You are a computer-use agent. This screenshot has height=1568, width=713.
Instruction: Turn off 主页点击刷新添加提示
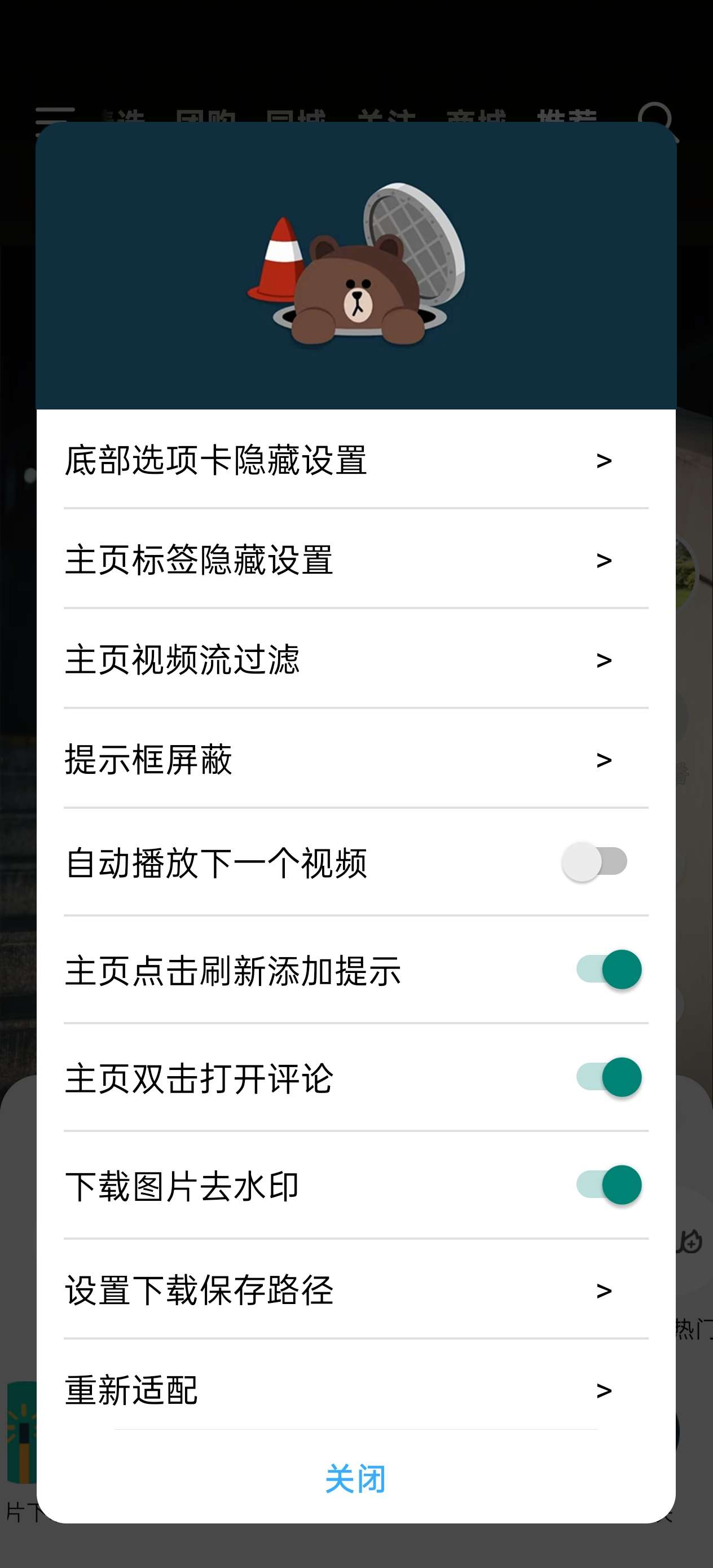click(x=608, y=969)
